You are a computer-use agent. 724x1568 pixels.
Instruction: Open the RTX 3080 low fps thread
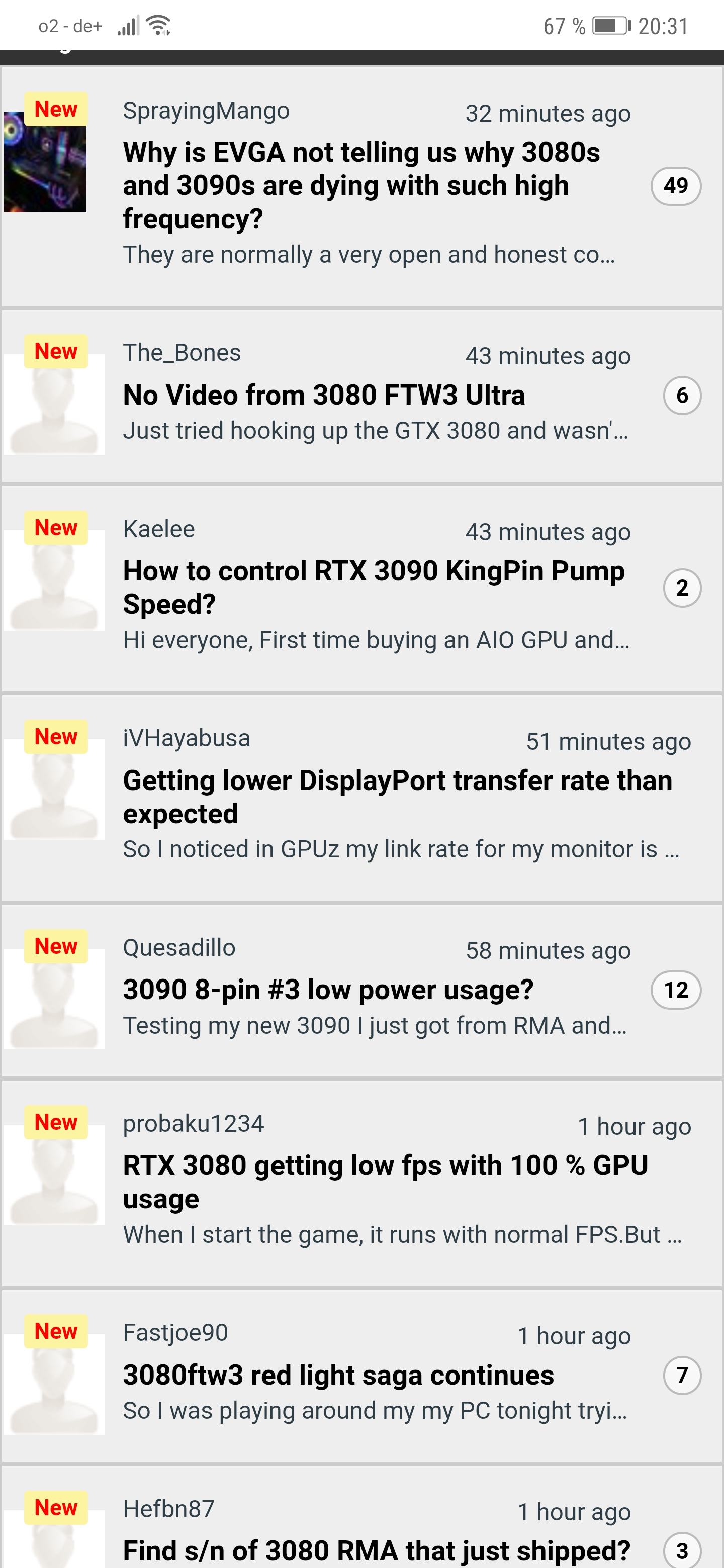tap(385, 1182)
